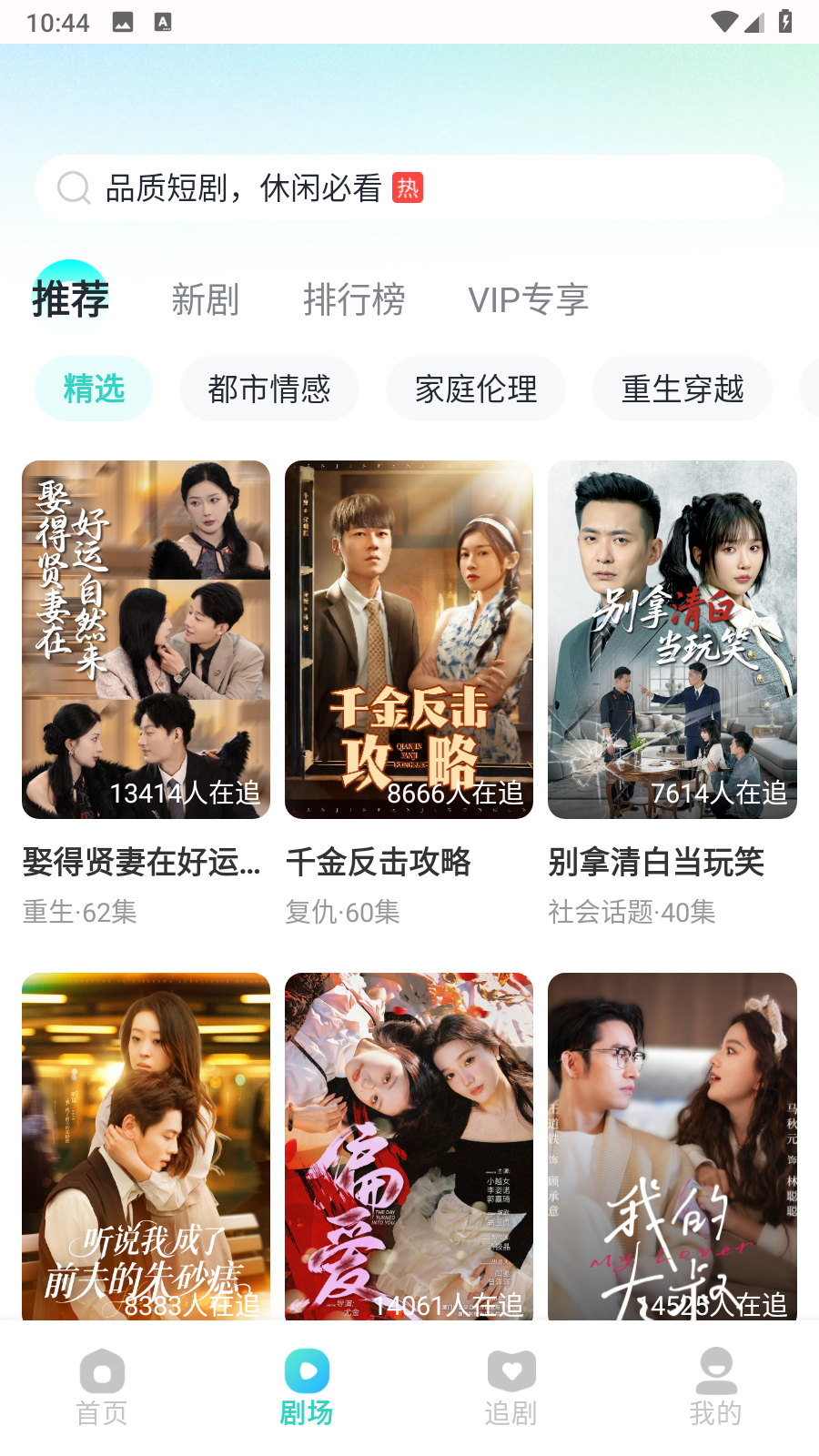Click the 别拿清白当玩笑 title text

click(x=656, y=863)
